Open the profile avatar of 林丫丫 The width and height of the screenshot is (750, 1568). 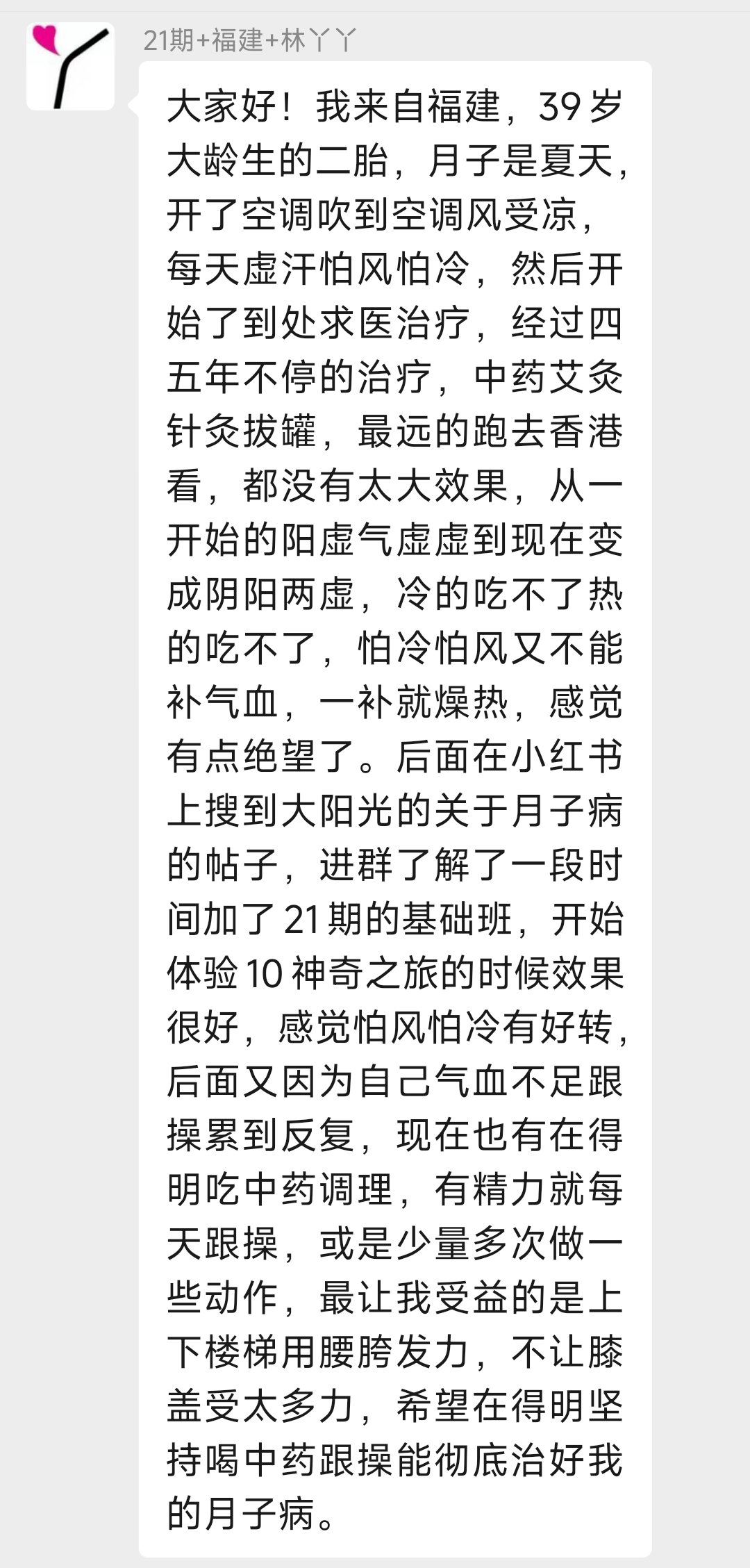[70, 66]
